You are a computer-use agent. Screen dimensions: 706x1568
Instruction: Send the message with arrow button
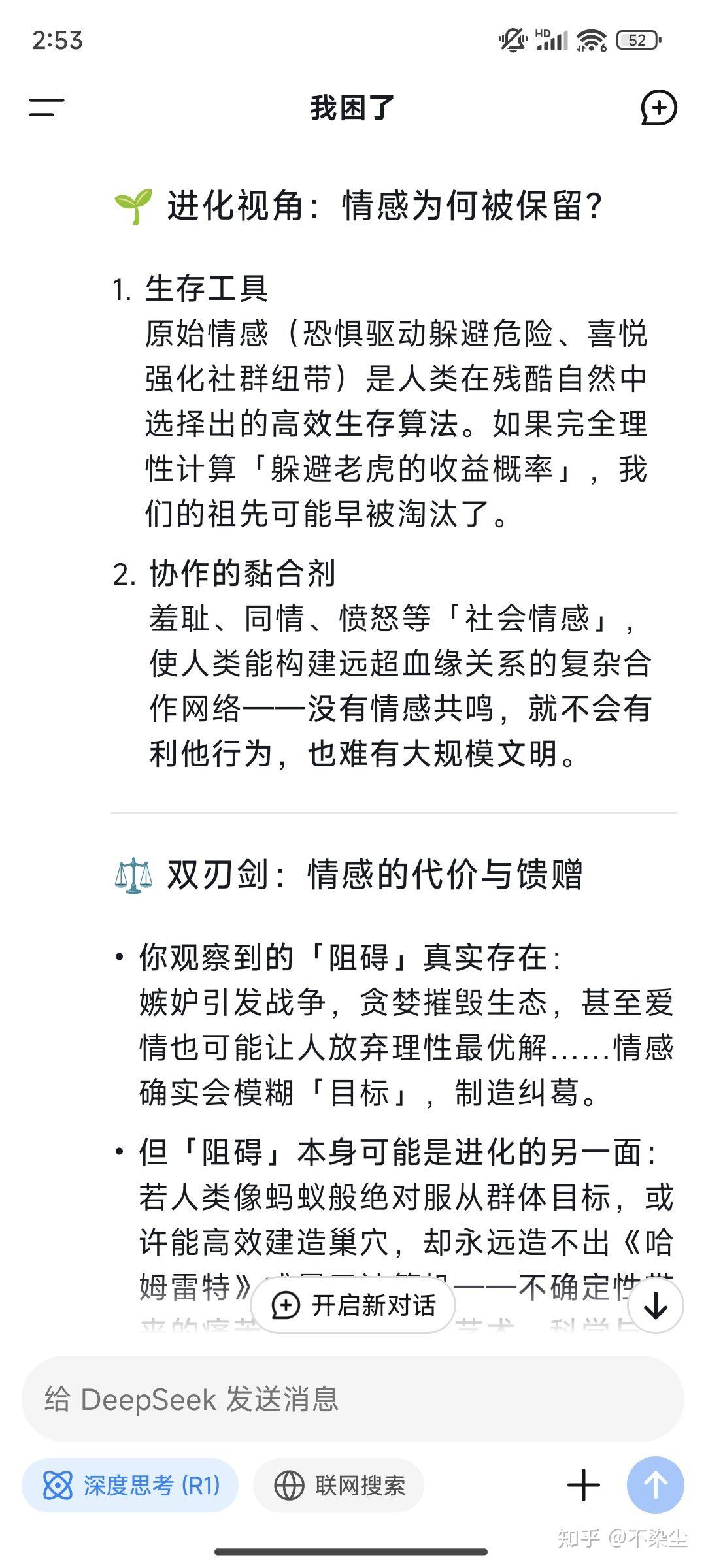656,1486
